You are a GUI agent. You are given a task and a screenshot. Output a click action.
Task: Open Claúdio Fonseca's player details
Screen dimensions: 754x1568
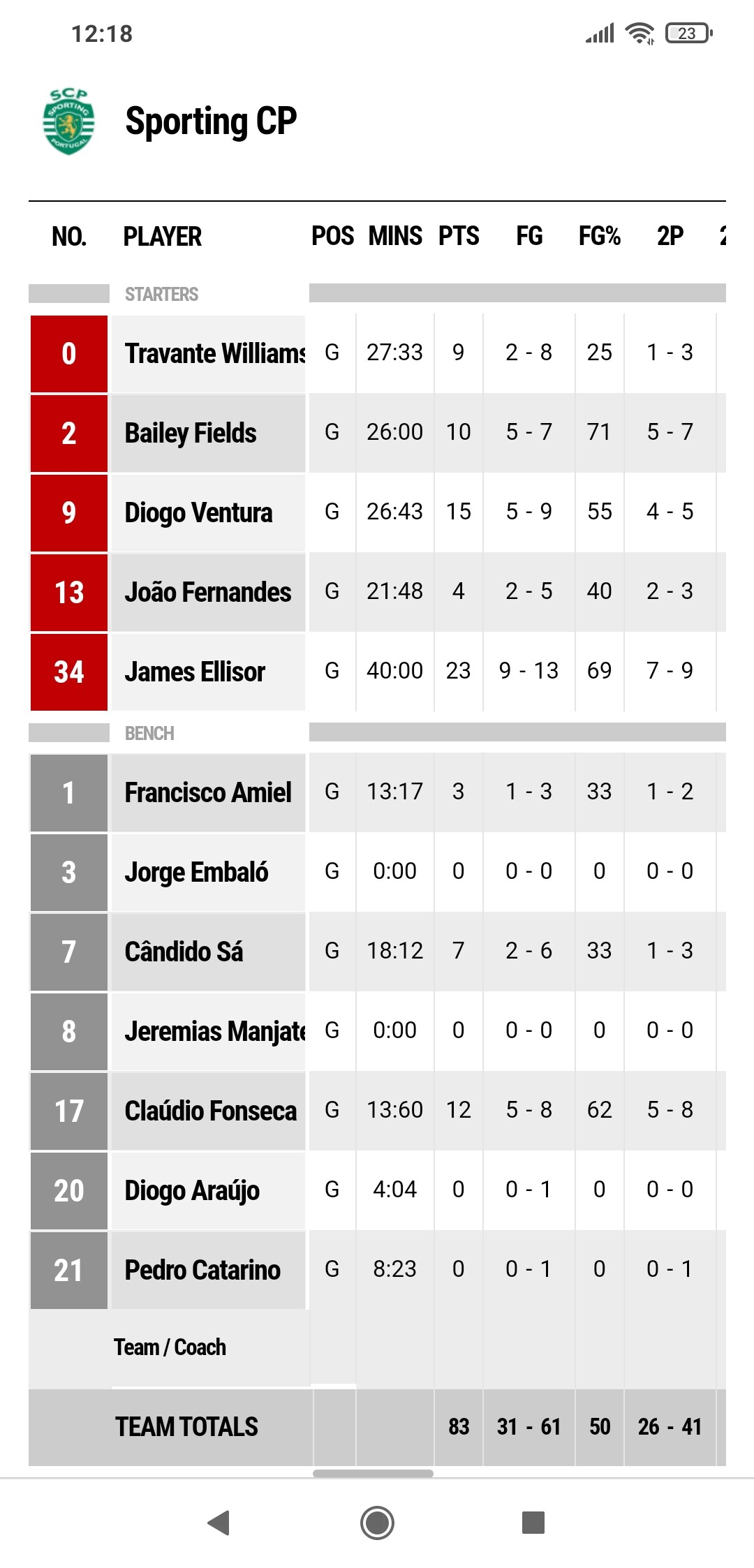[x=211, y=1111]
